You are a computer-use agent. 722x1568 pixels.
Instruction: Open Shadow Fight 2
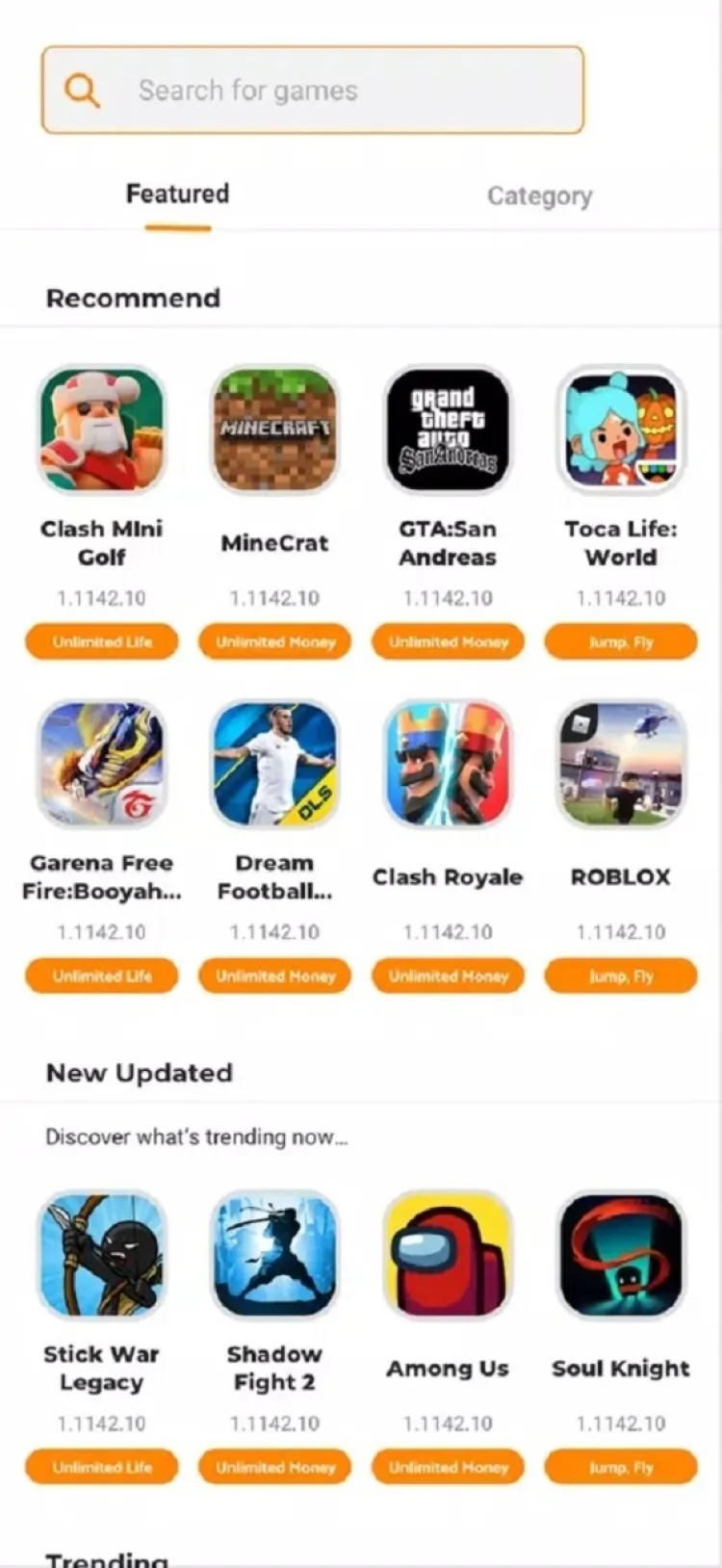point(274,1255)
